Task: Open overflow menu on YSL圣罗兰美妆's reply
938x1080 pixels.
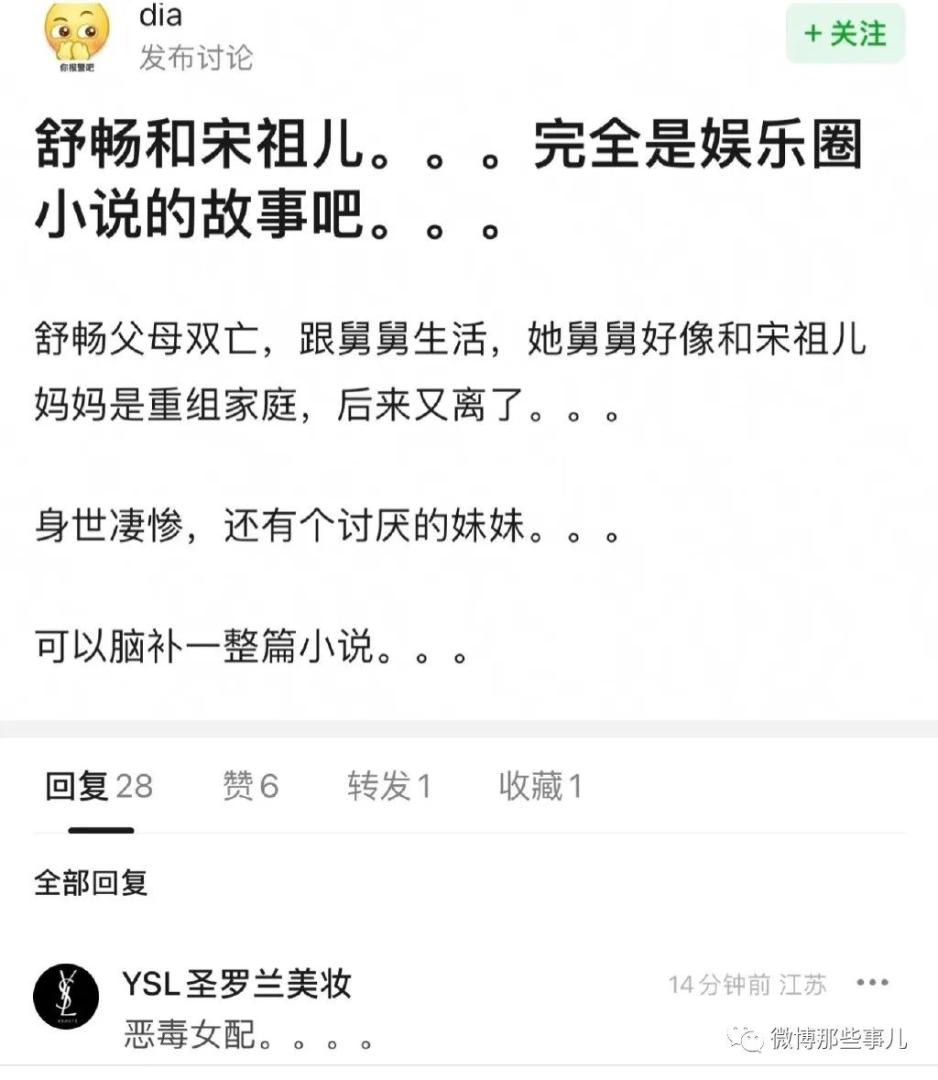Action: pos(872,984)
